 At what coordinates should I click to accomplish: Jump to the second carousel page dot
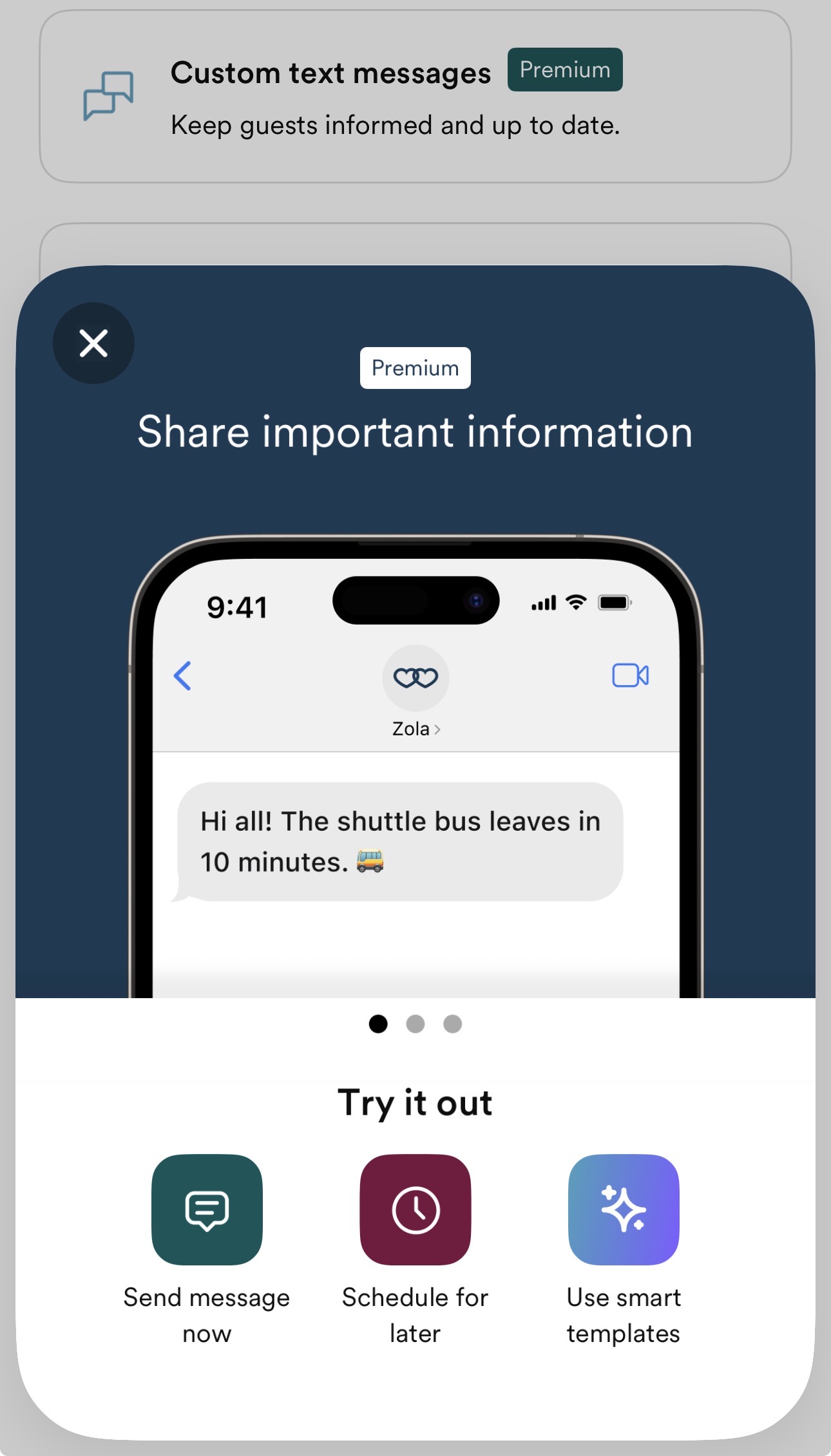[415, 1024]
